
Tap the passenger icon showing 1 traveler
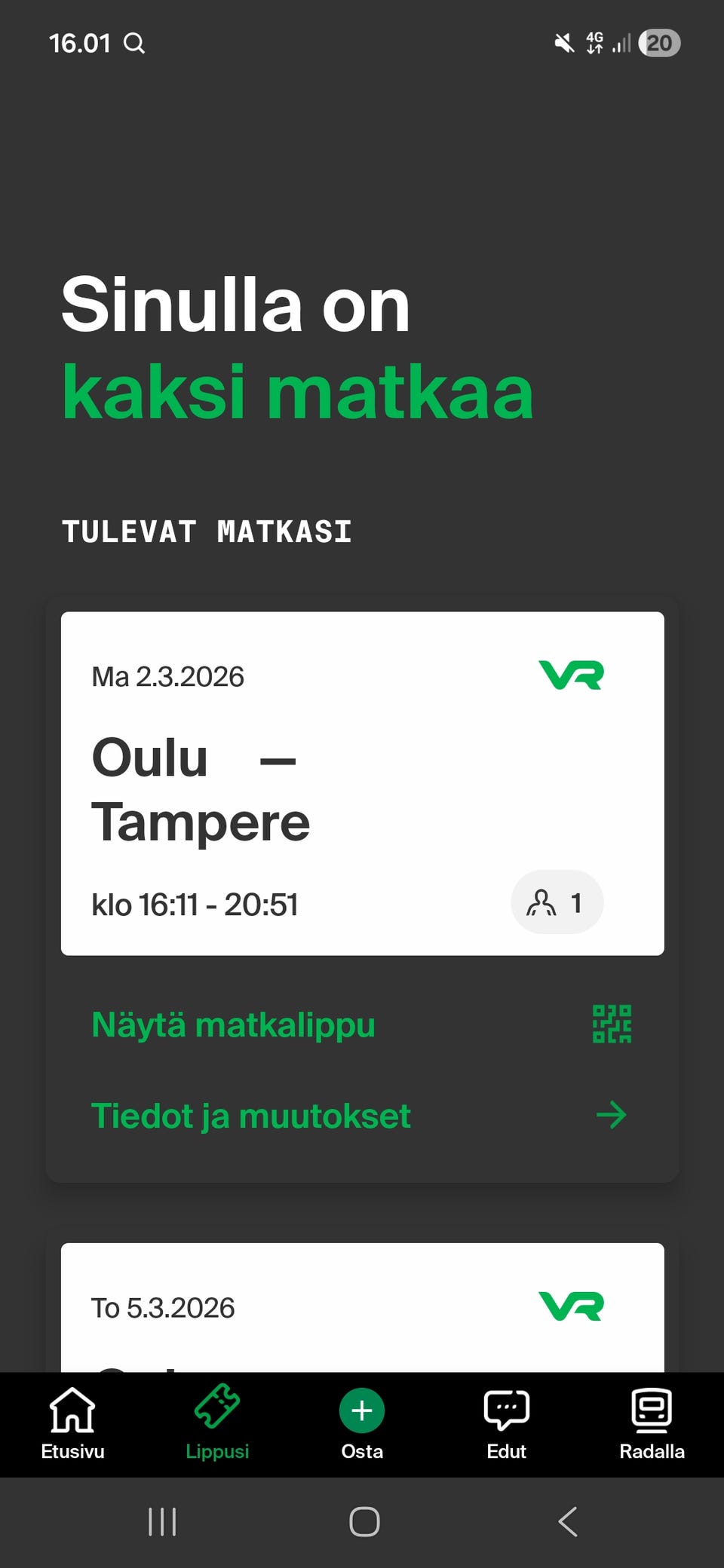coord(557,902)
